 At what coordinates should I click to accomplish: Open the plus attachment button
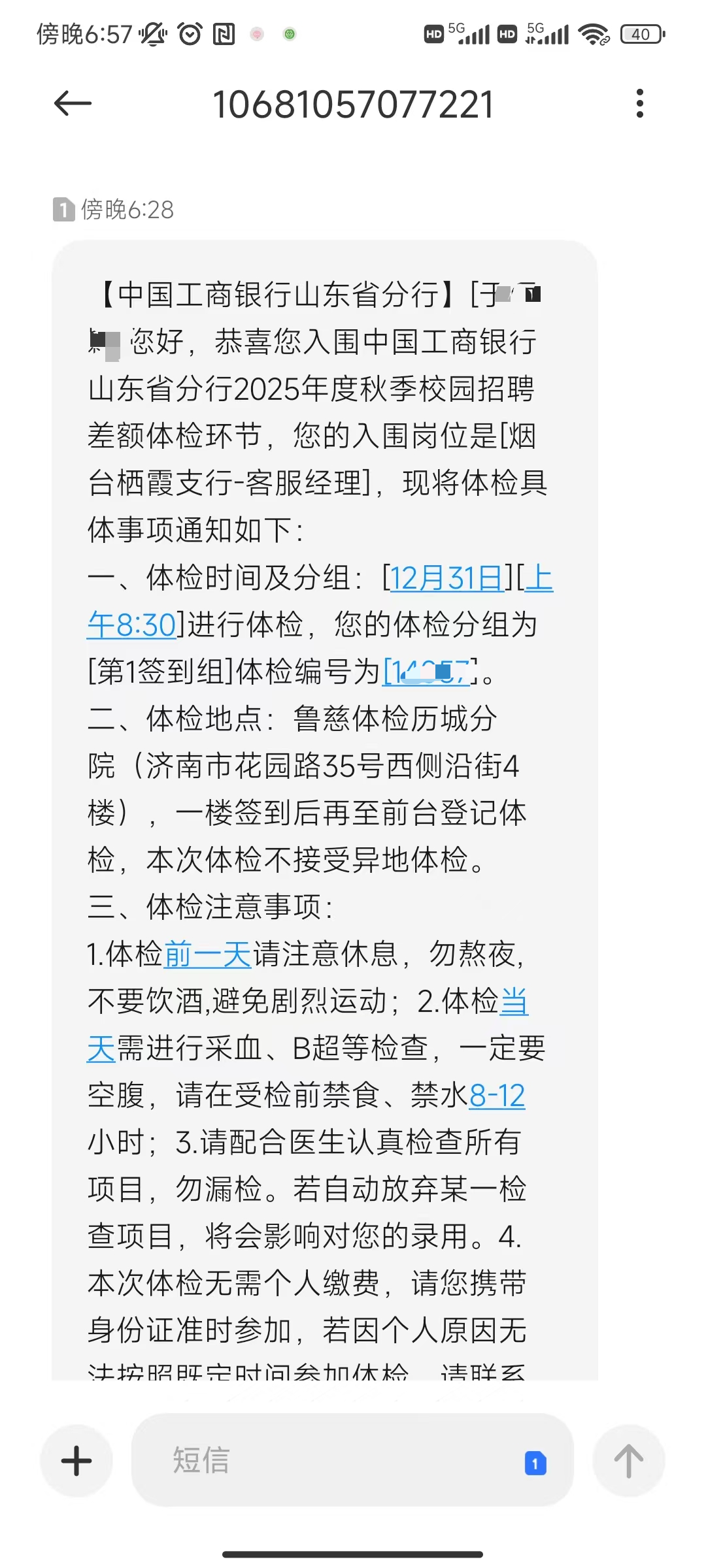point(76,1460)
